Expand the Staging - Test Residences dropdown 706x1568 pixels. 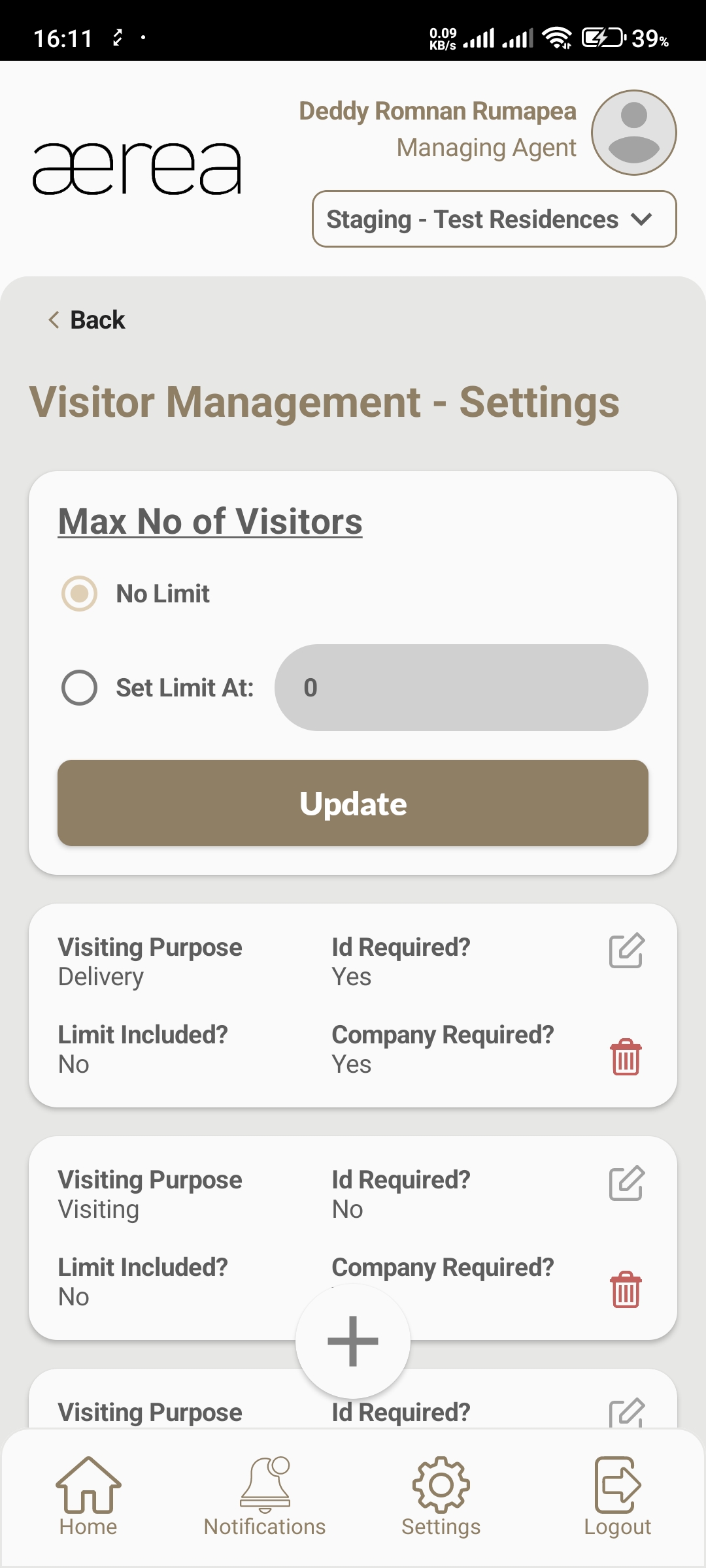(x=494, y=220)
